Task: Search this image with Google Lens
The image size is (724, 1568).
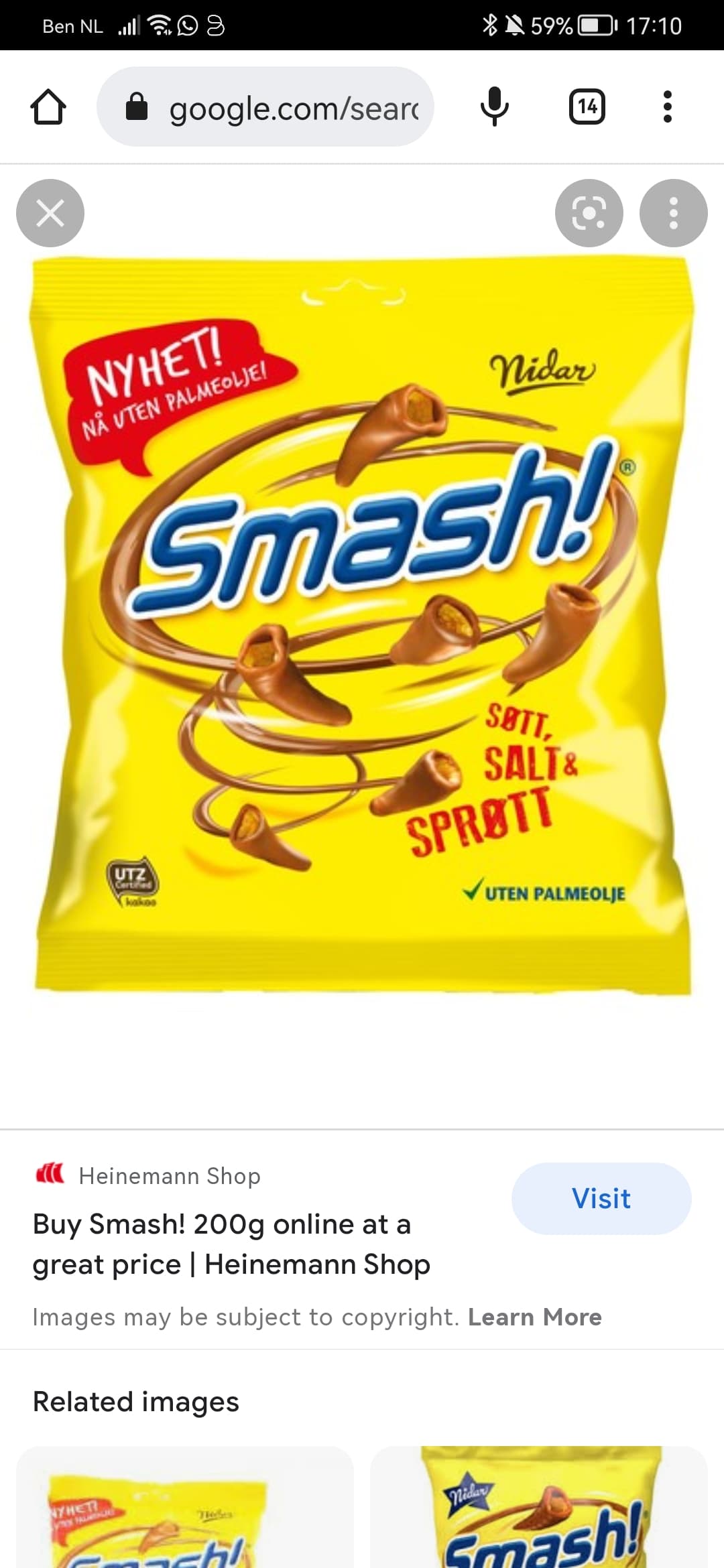Action: coord(589,213)
